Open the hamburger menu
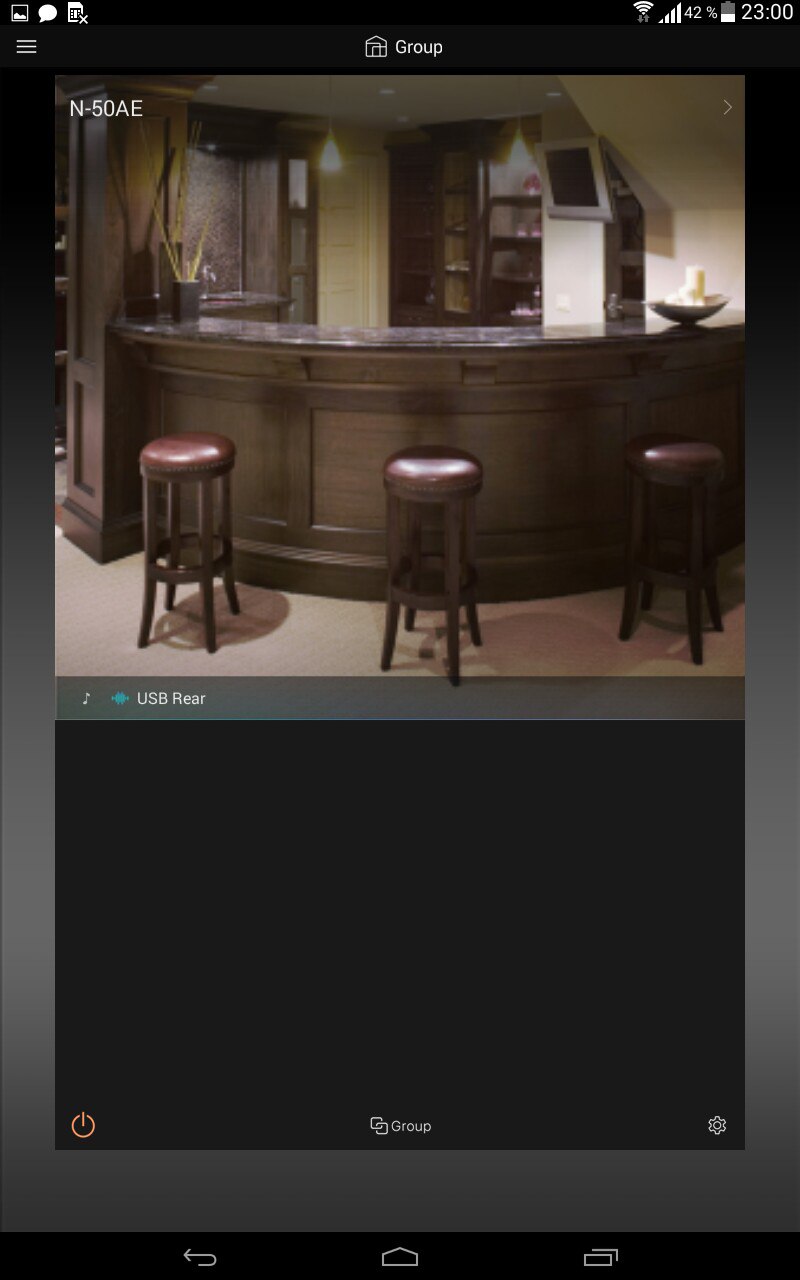The height and width of the screenshot is (1280, 800). coord(27,47)
